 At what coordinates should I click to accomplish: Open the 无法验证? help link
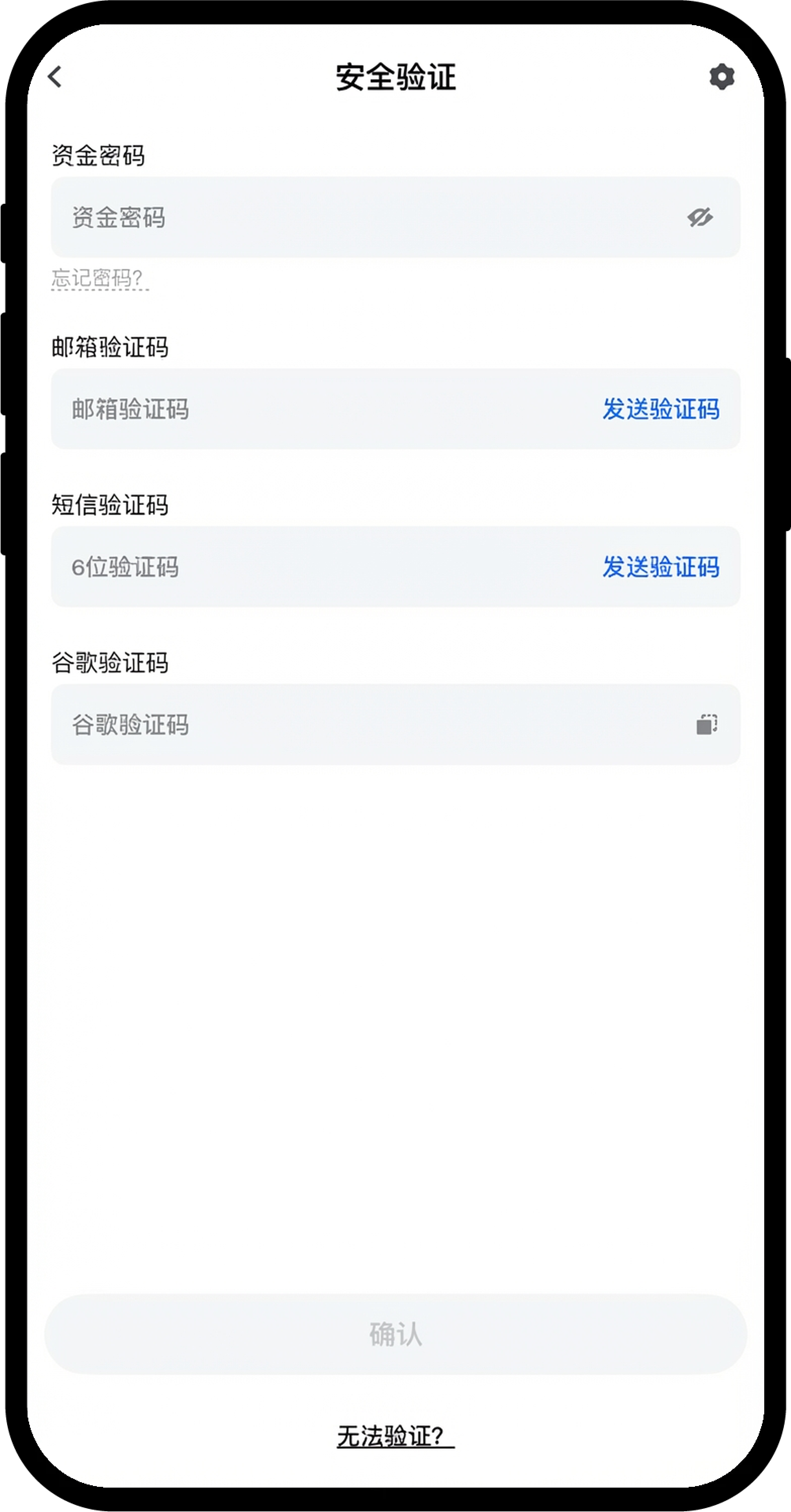(x=395, y=1436)
